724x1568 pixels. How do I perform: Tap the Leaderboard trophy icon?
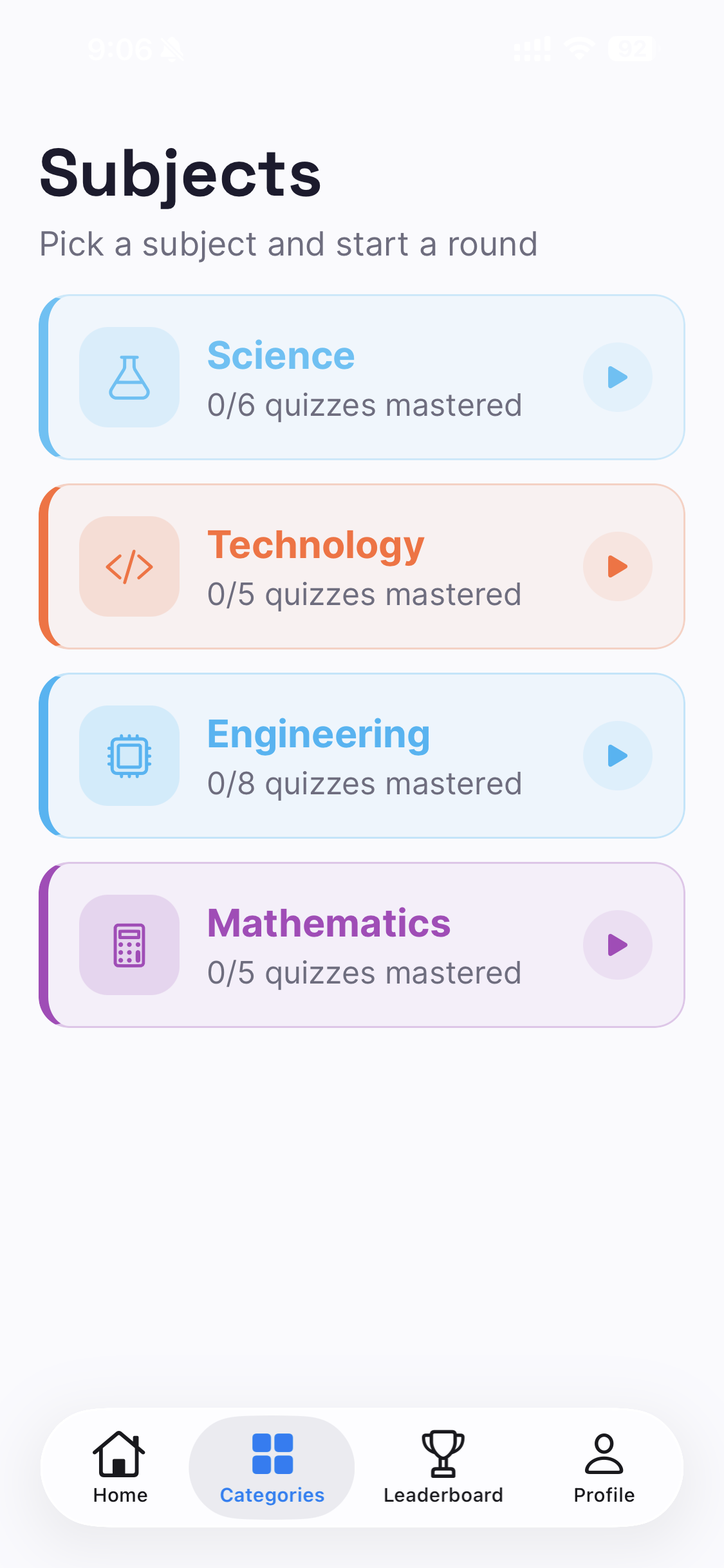(x=444, y=1453)
